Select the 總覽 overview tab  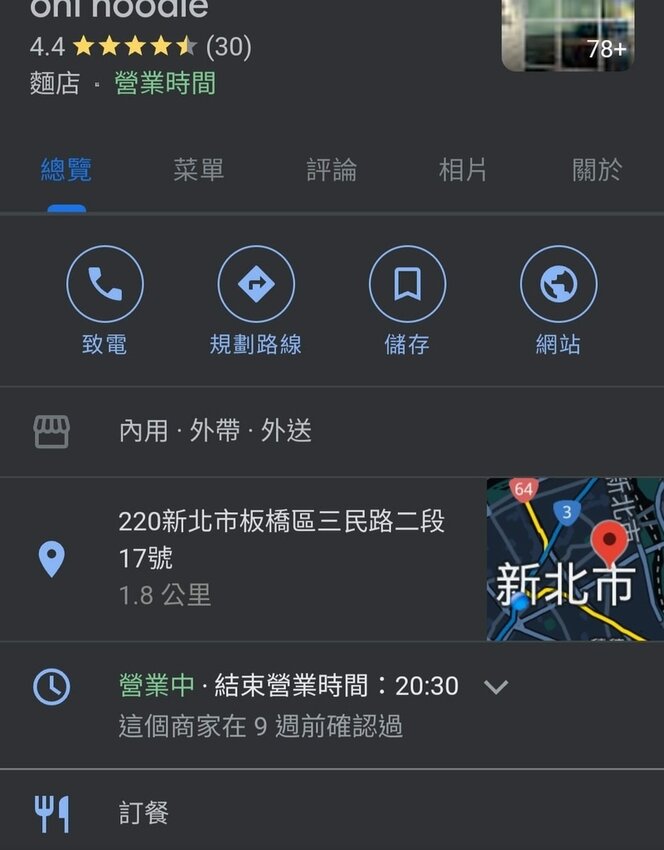click(x=66, y=170)
